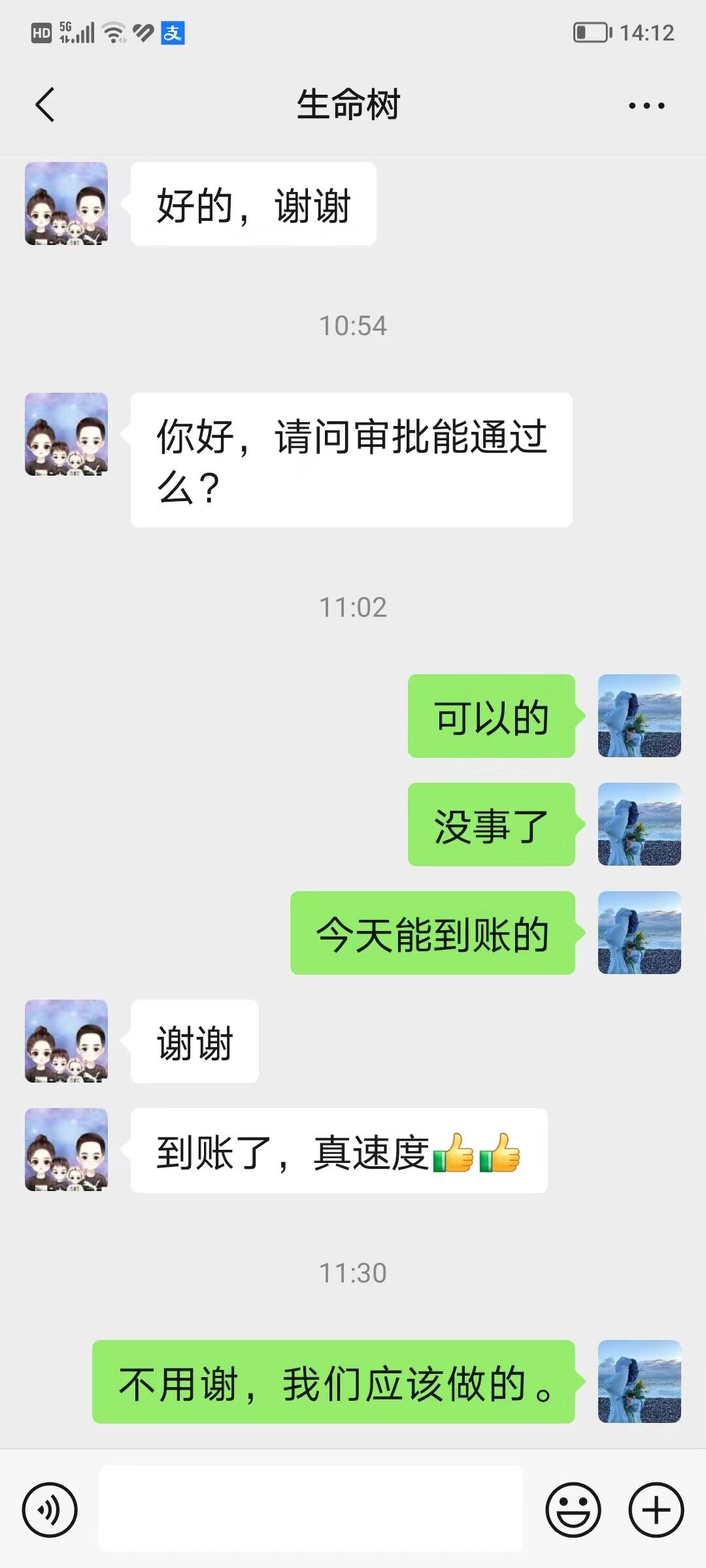Switch to voice message input
The image size is (706, 1568).
[50, 1510]
